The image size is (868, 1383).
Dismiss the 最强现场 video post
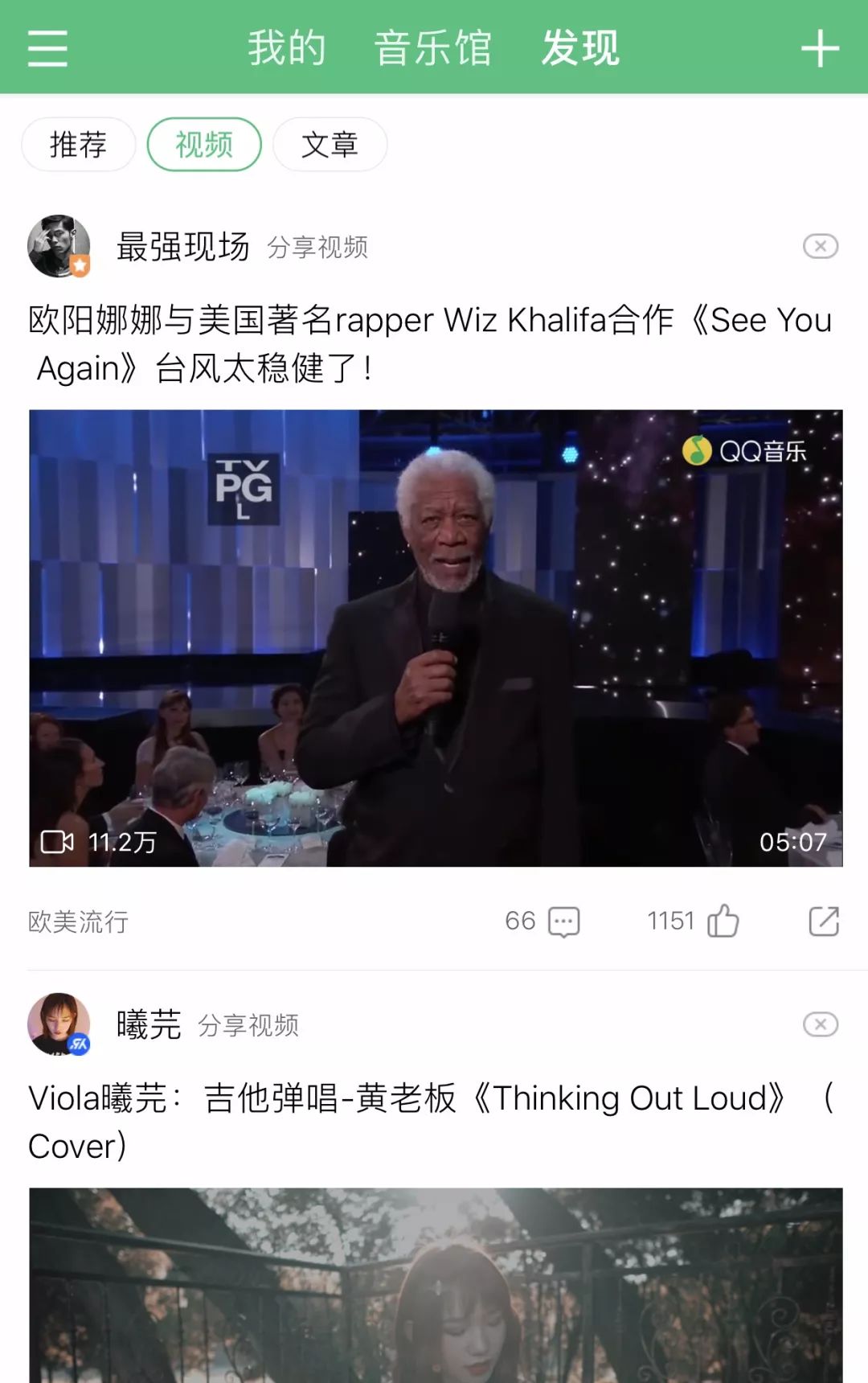tap(820, 246)
